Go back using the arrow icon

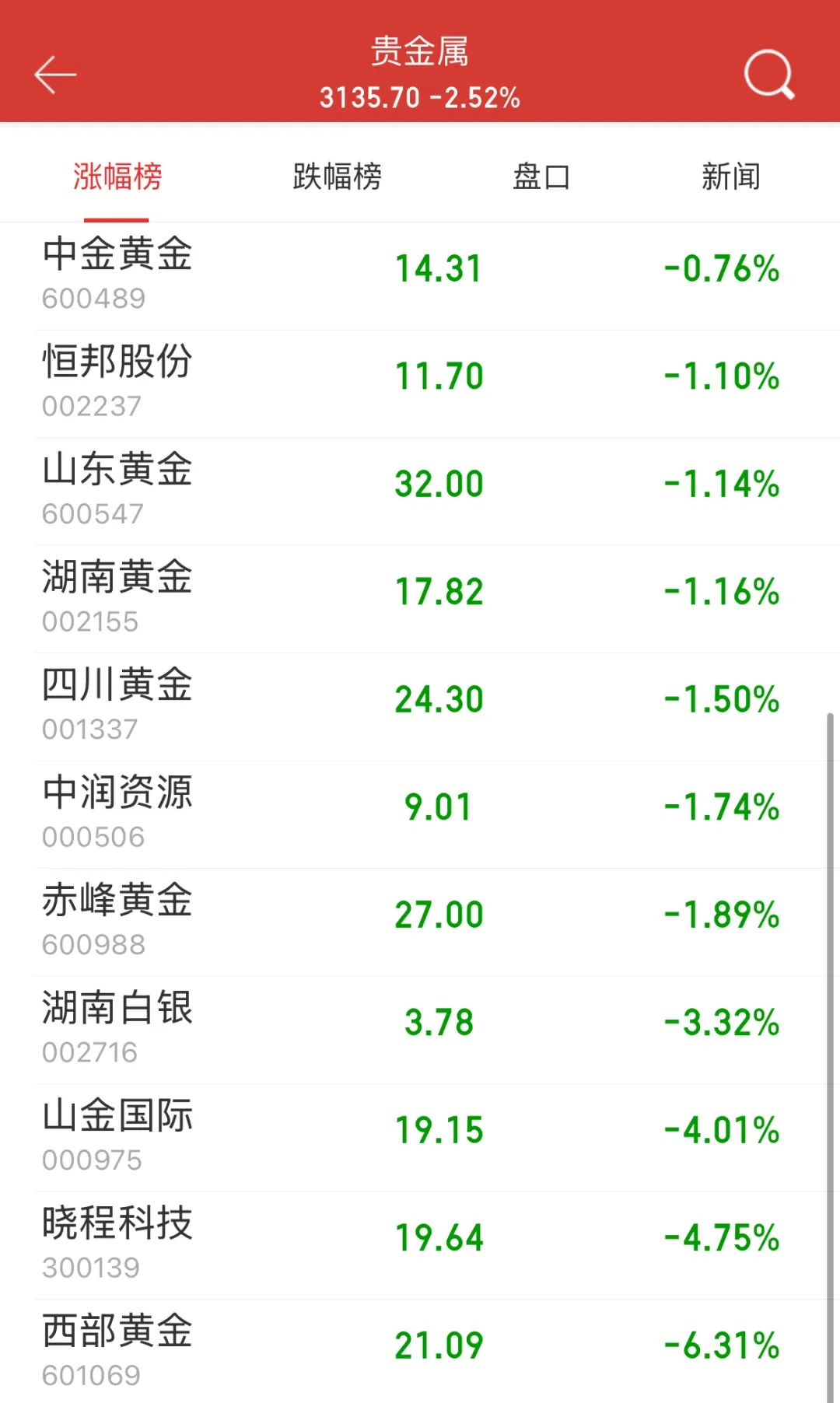(55, 75)
